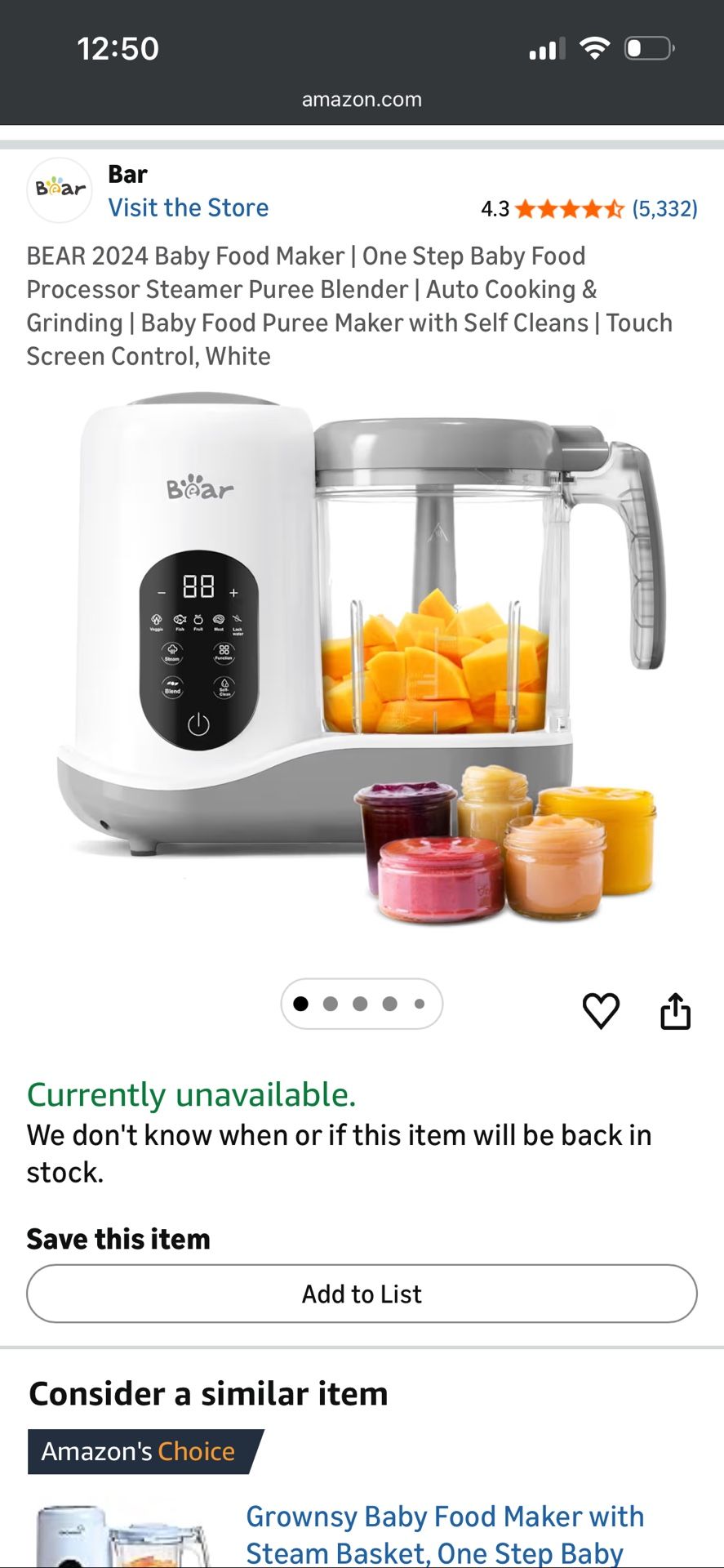This screenshot has width=724, height=1568.
Task: Tap Add to List
Action: (362, 1294)
